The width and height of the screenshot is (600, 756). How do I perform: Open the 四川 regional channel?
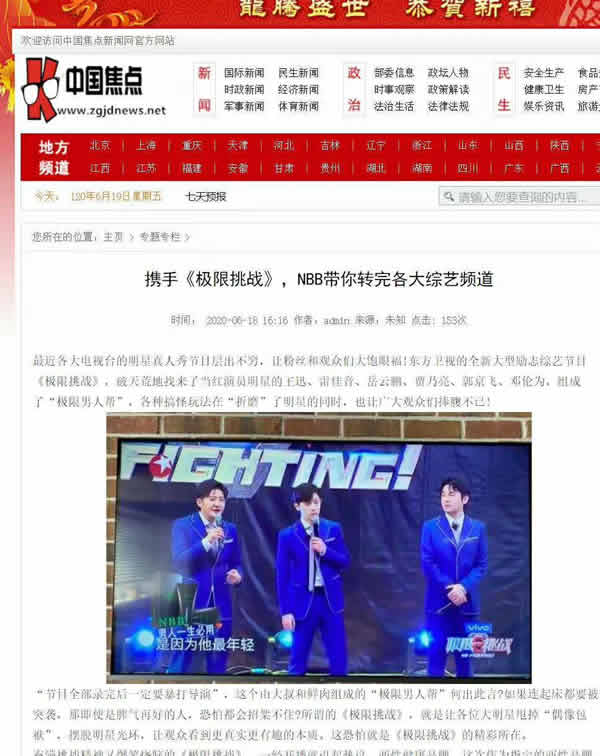point(468,168)
